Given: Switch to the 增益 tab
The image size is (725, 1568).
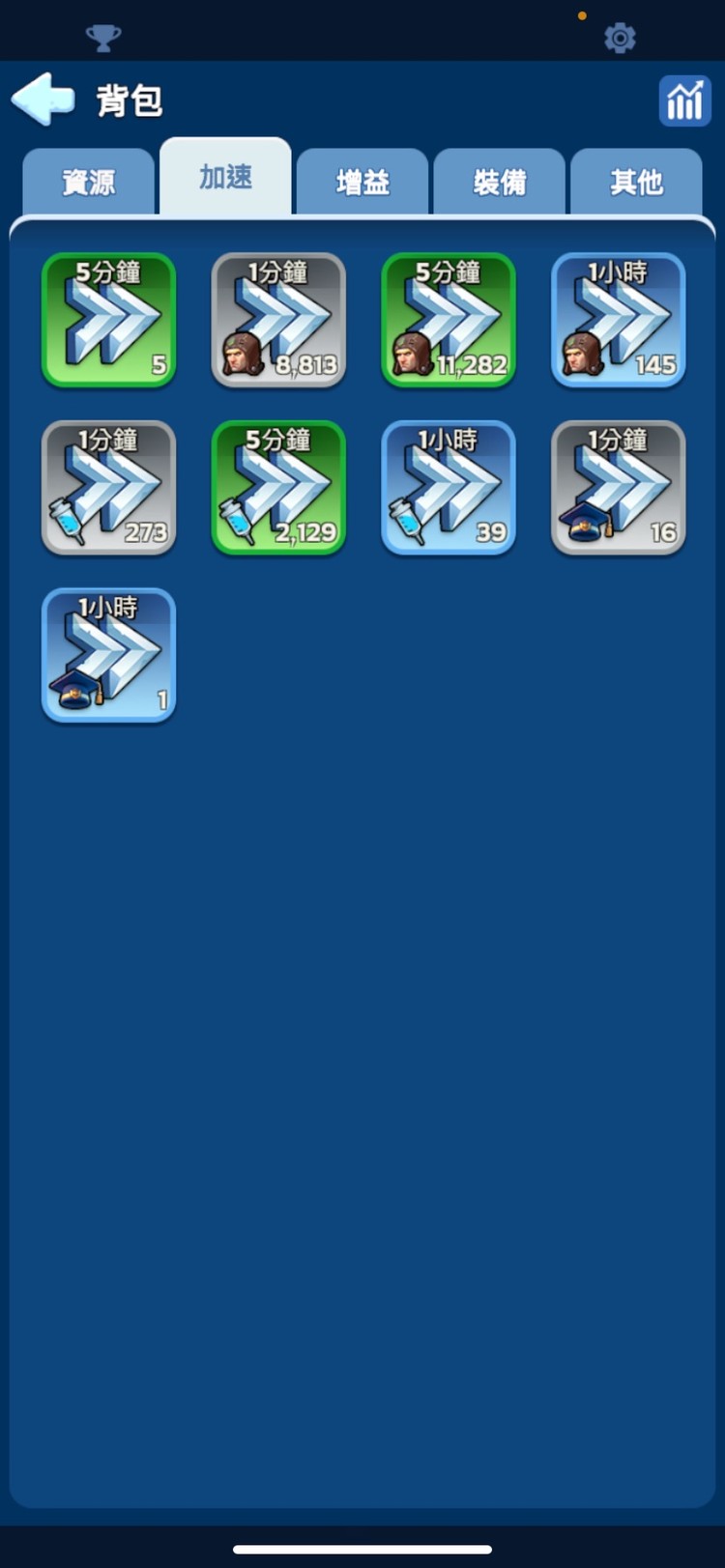Looking at the screenshot, I should click(x=362, y=182).
